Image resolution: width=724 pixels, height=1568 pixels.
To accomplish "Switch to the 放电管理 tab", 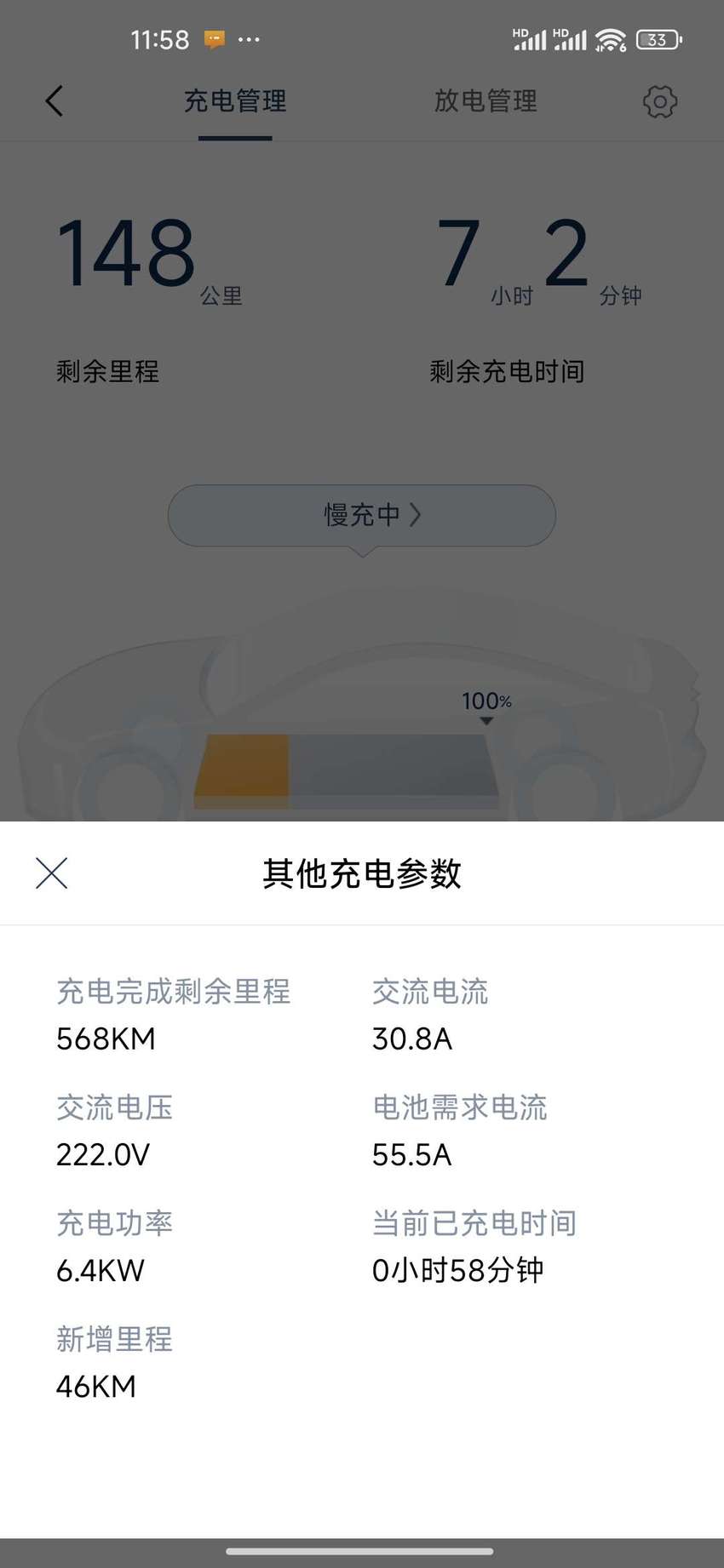I will [x=486, y=101].
